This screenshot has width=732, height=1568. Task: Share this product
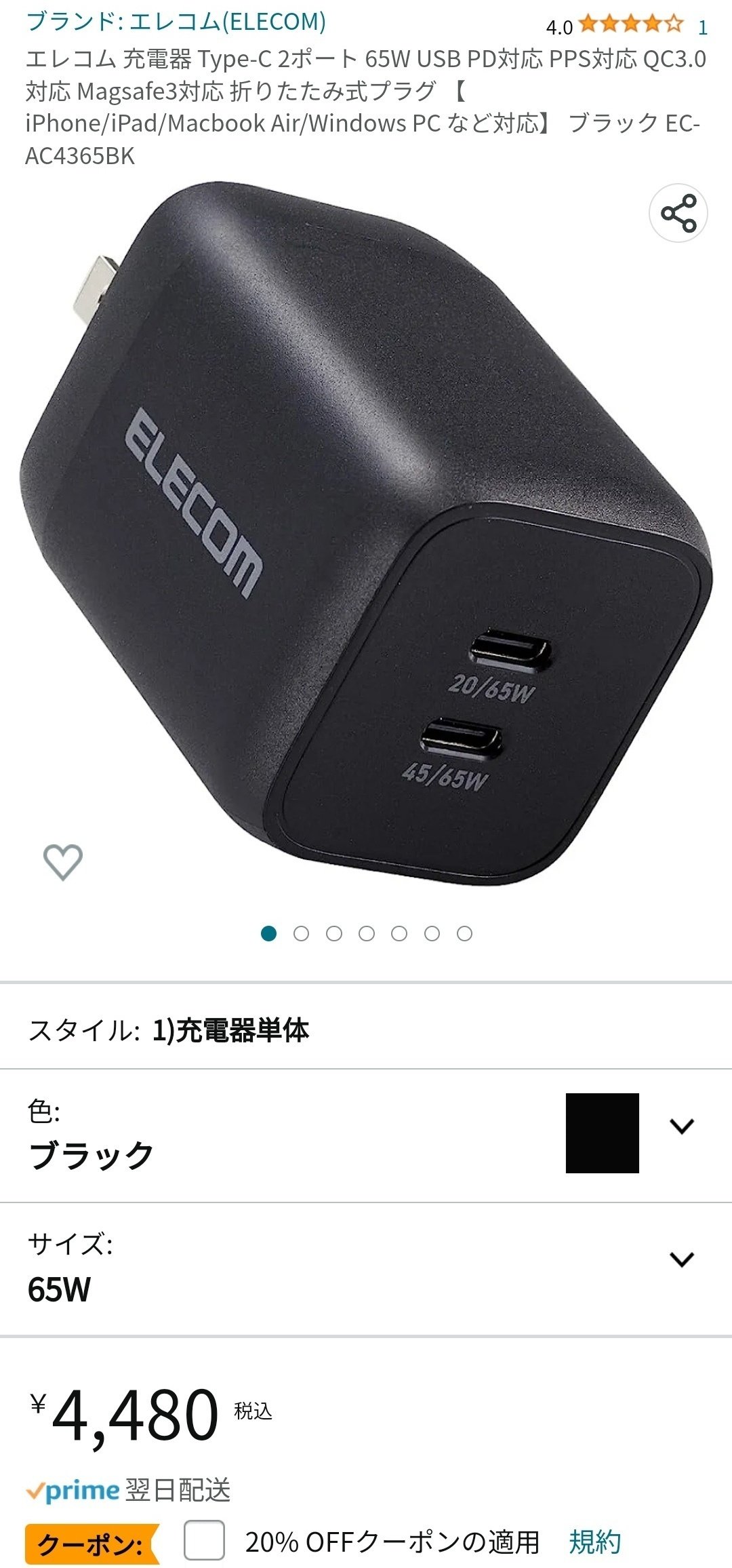click(x=678, y=213)
